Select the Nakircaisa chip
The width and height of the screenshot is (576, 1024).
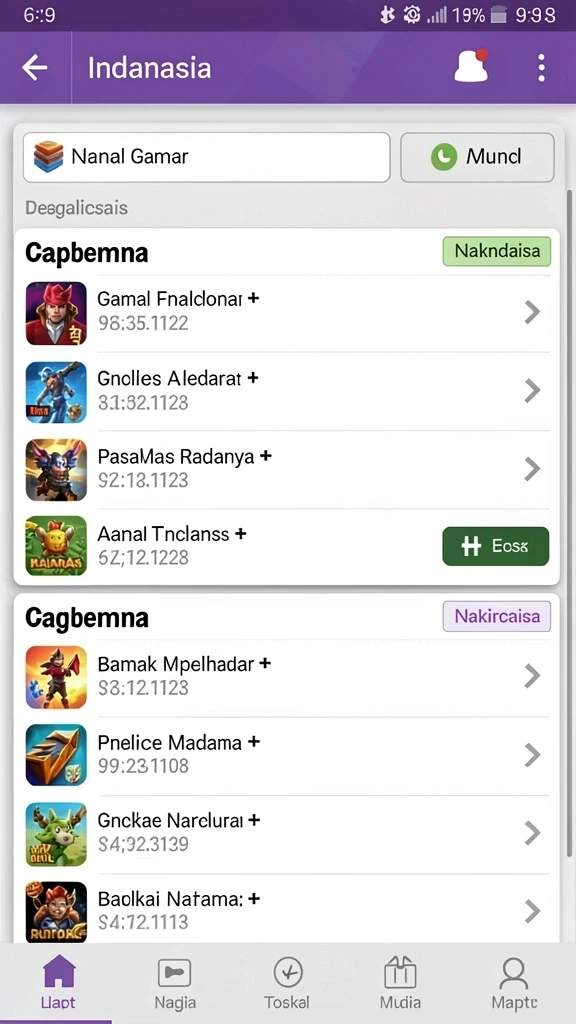click(496, 616)
